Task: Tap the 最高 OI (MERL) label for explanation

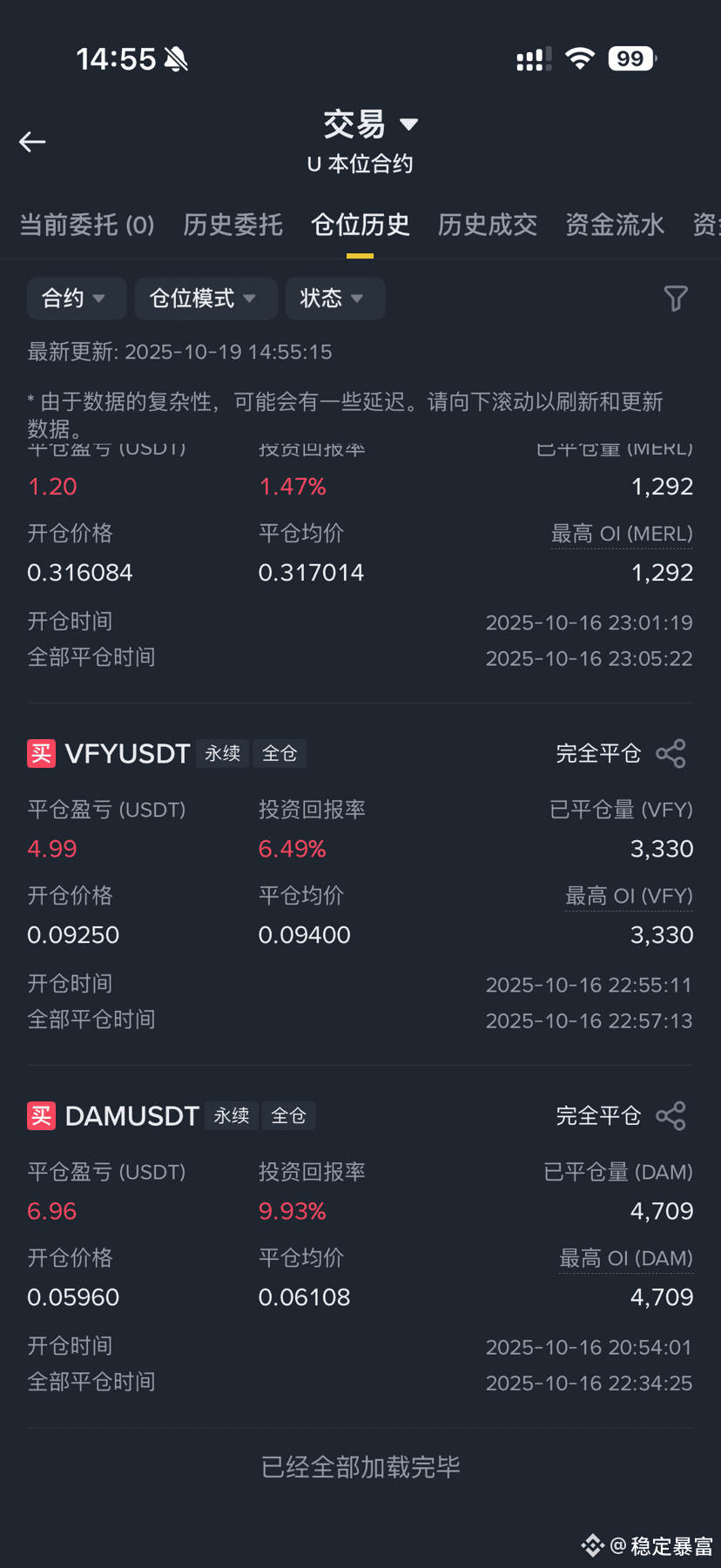Action: pos(622,534)
